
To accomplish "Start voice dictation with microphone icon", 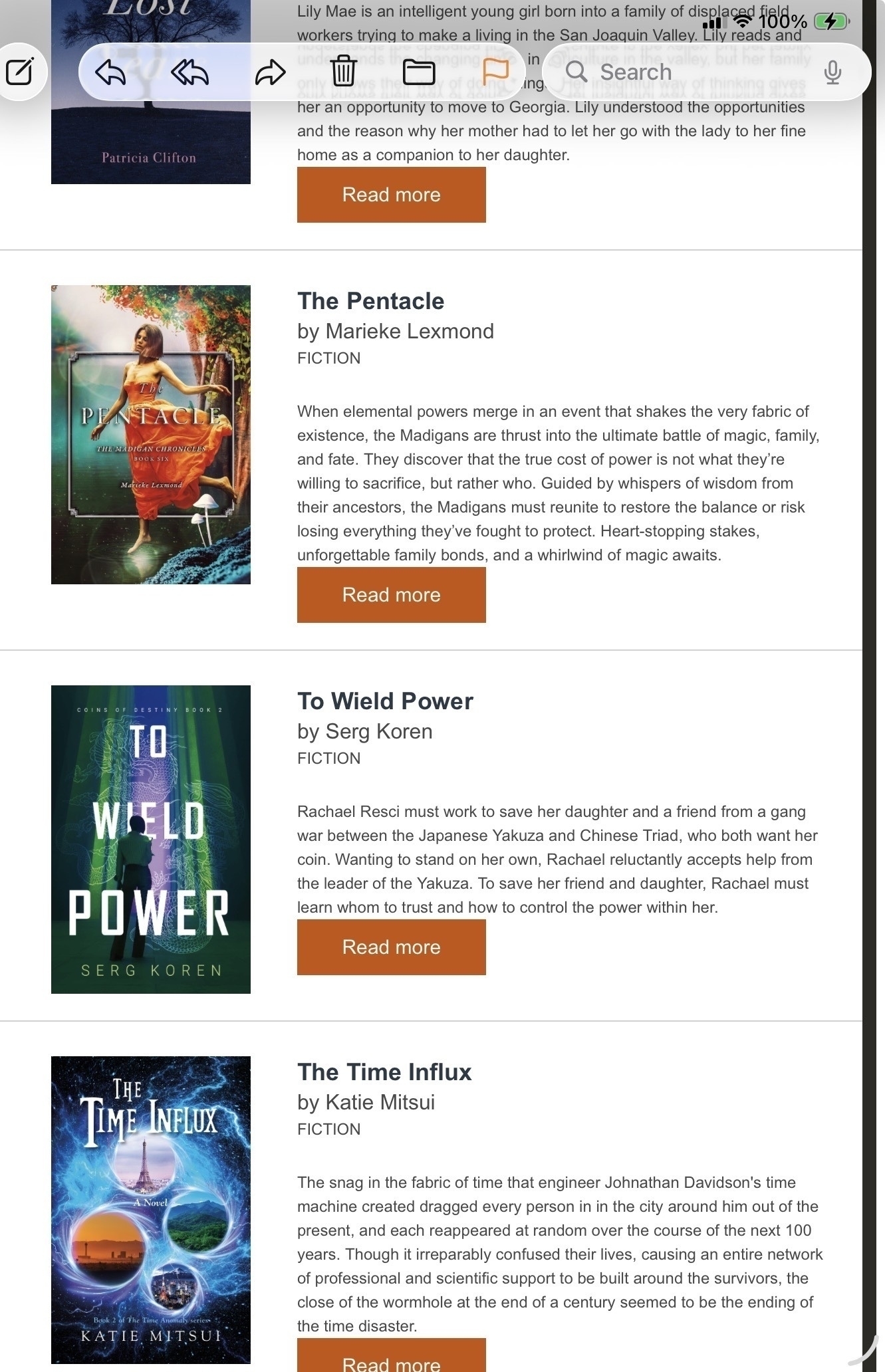I will pyautogui.click(x=832, y=72).
